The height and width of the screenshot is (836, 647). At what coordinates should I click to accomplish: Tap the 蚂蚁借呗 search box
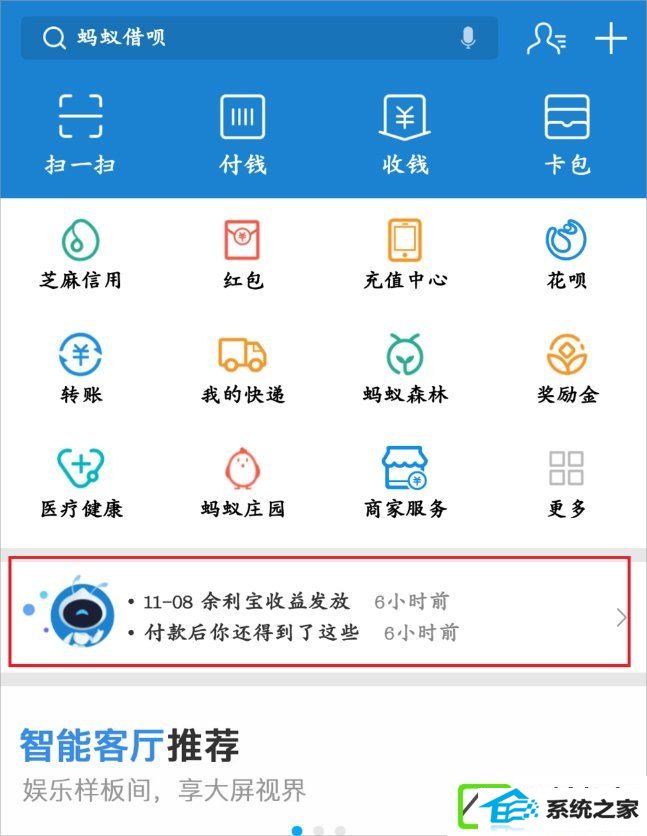250,39
